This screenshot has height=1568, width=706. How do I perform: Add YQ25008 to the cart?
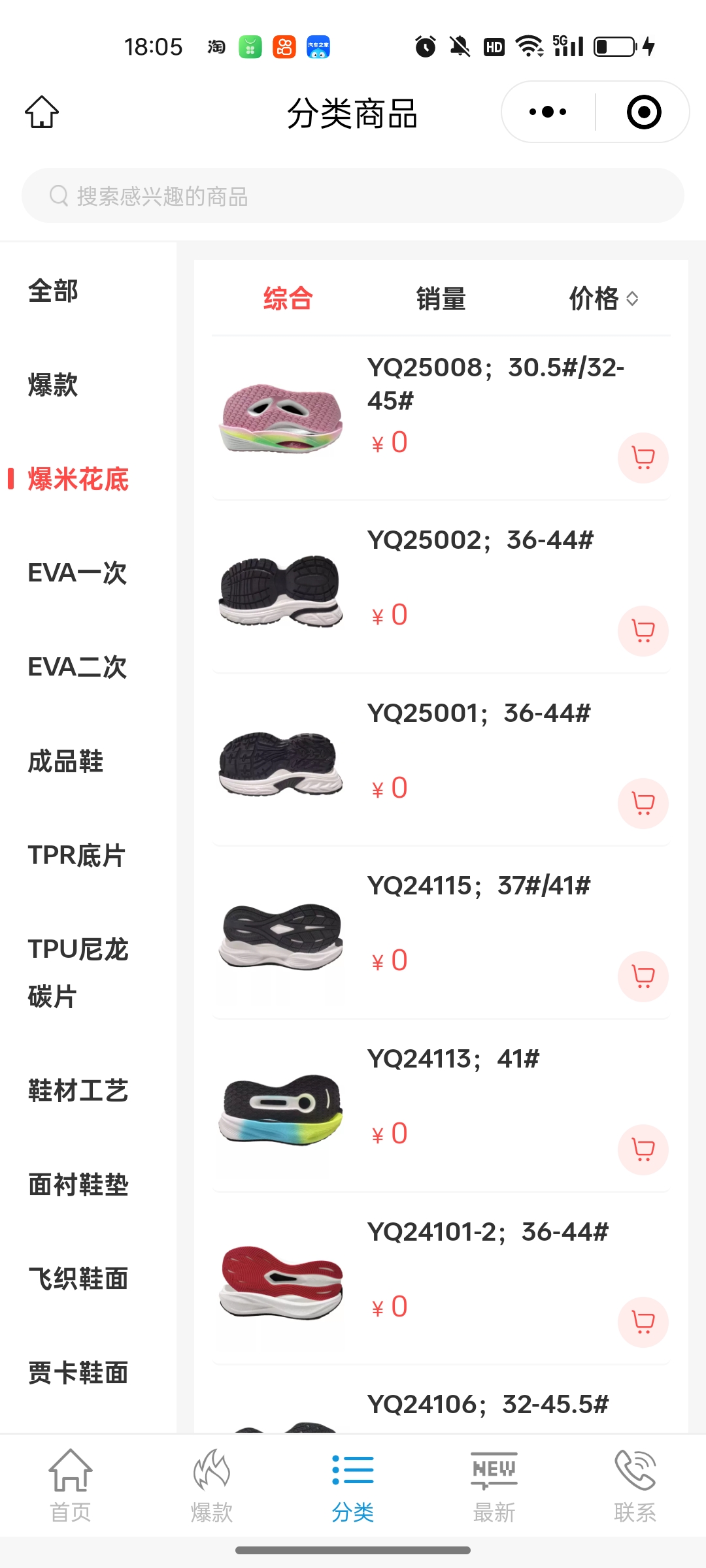pos(643,458)
